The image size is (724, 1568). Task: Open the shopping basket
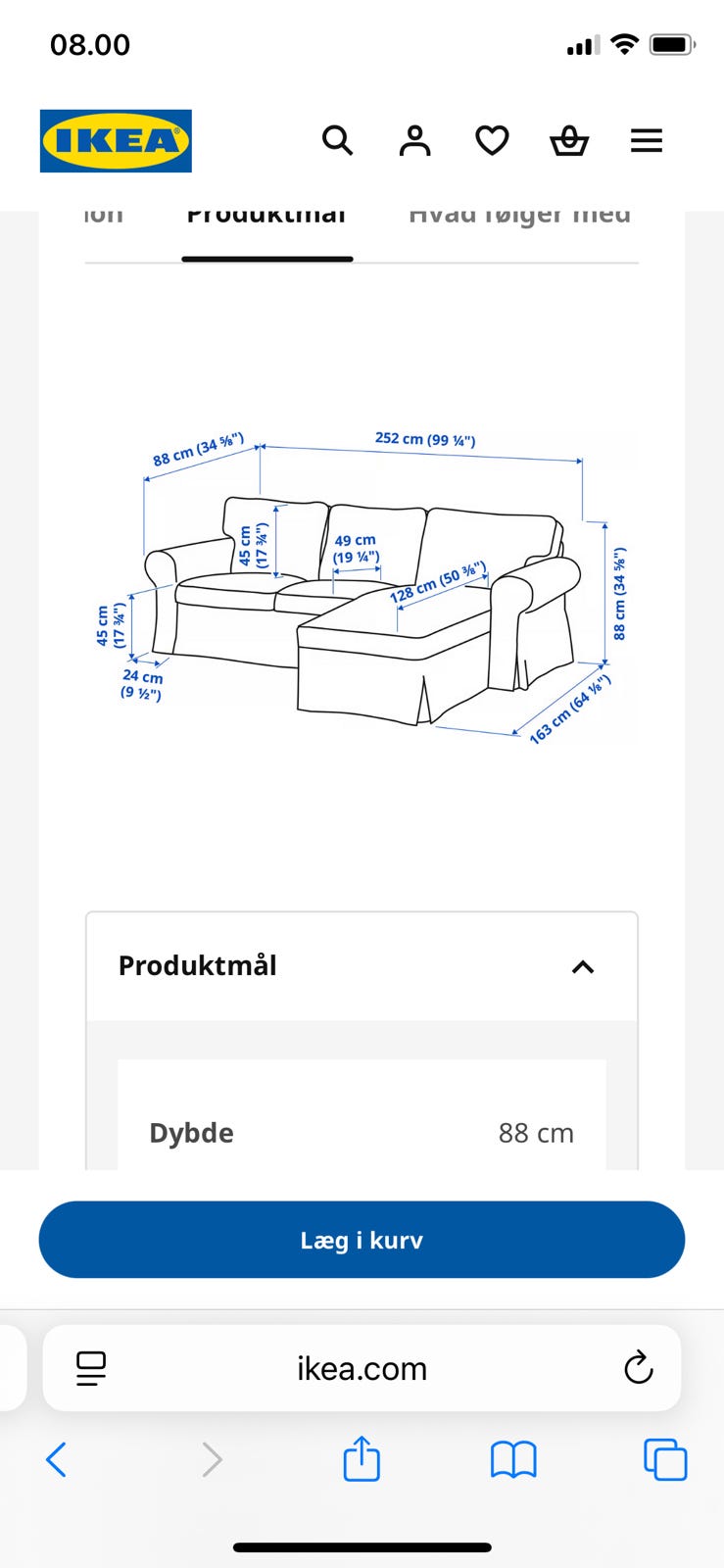(x=569, y=141)
